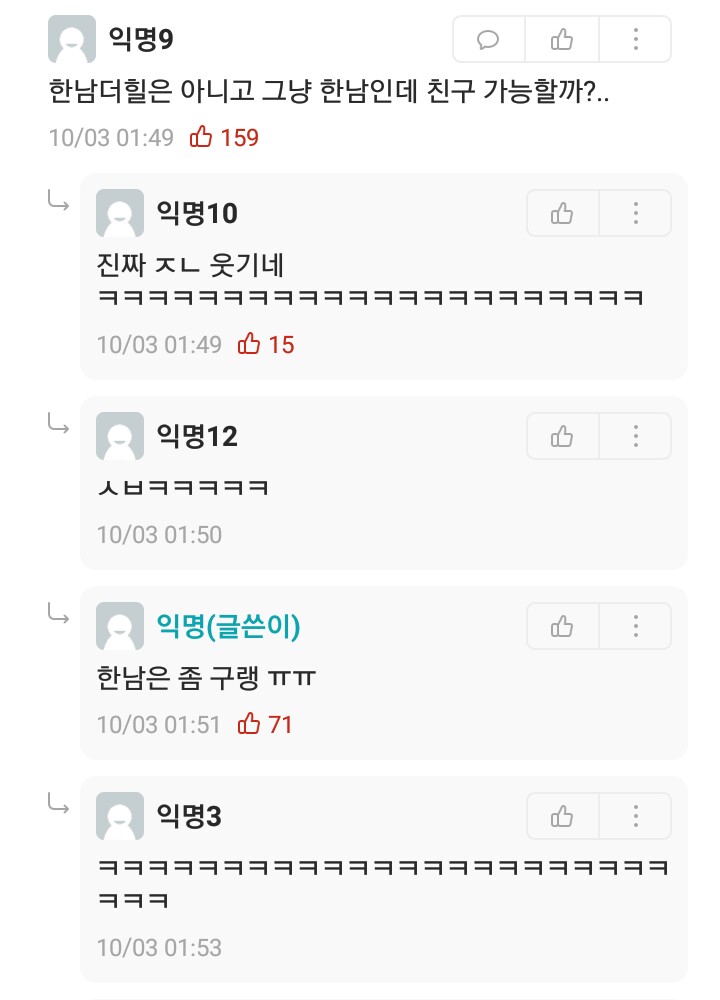Open more options on 익명(글쓴이) reply
This screenshot has width=720, height=1000.
point(636,626)
